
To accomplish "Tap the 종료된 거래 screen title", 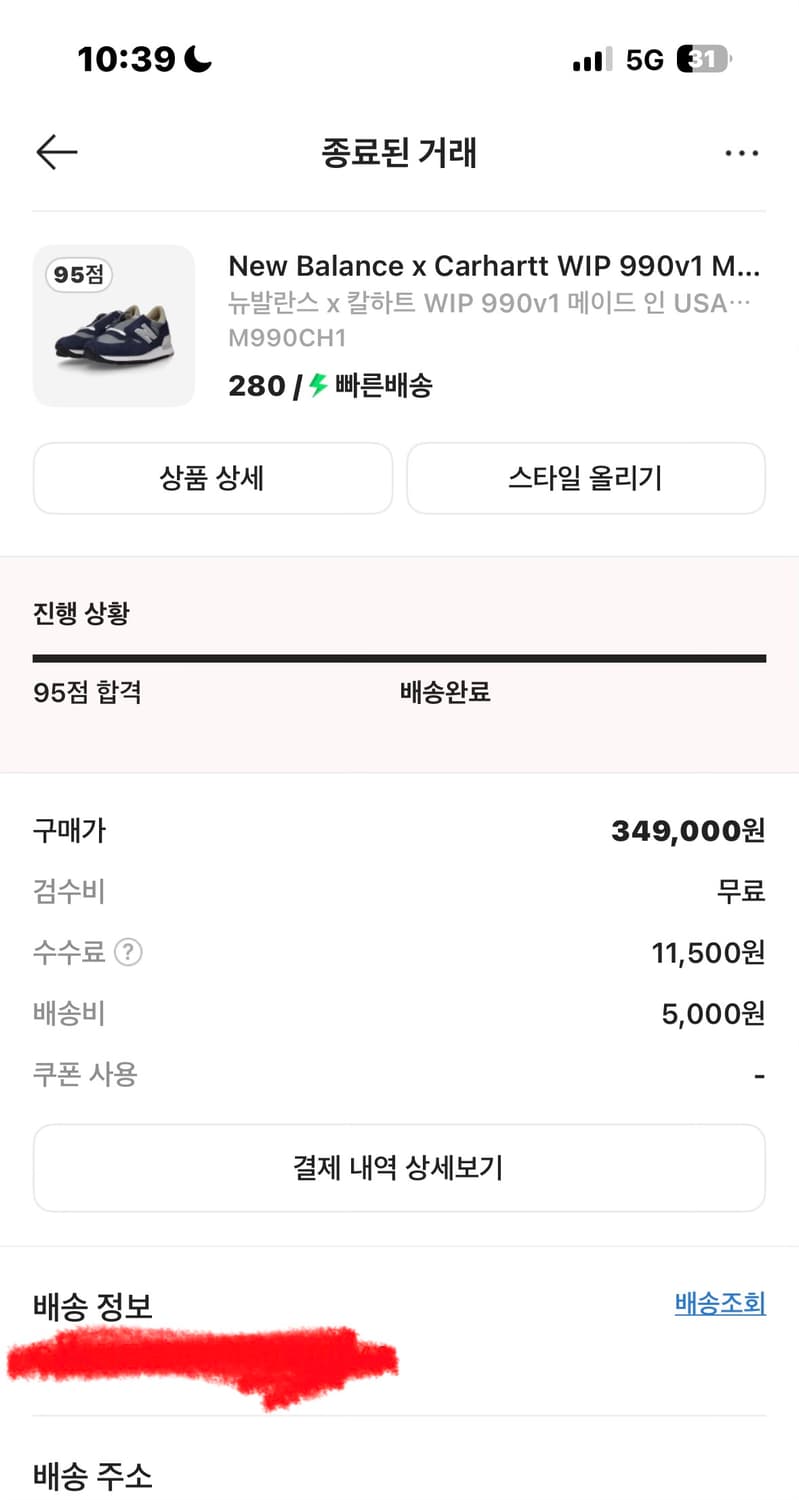I will pos(399,152).
